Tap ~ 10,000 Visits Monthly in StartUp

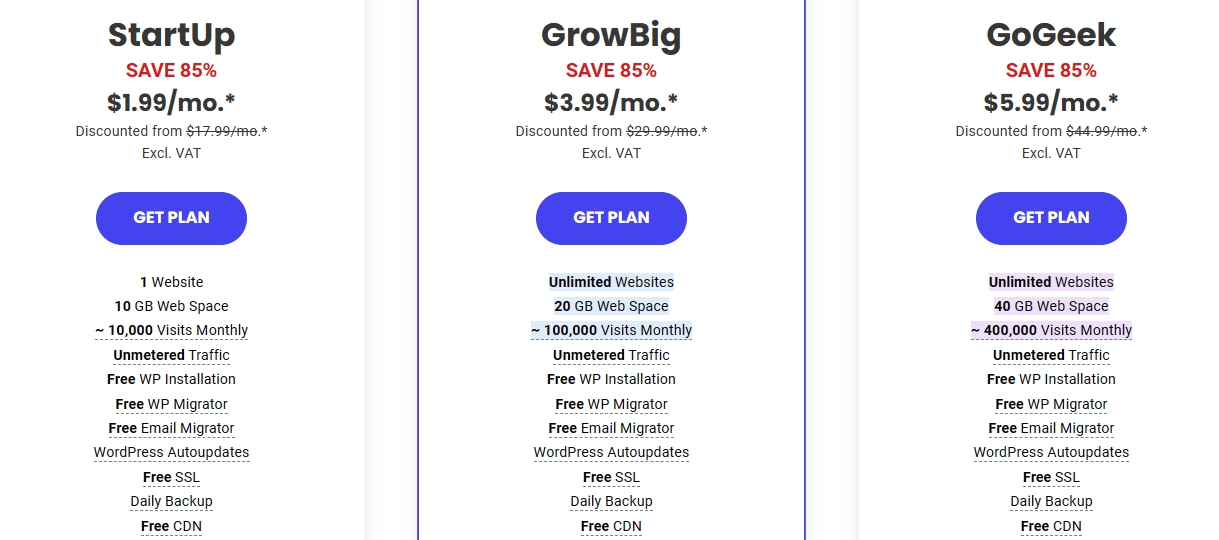point(171,330)
